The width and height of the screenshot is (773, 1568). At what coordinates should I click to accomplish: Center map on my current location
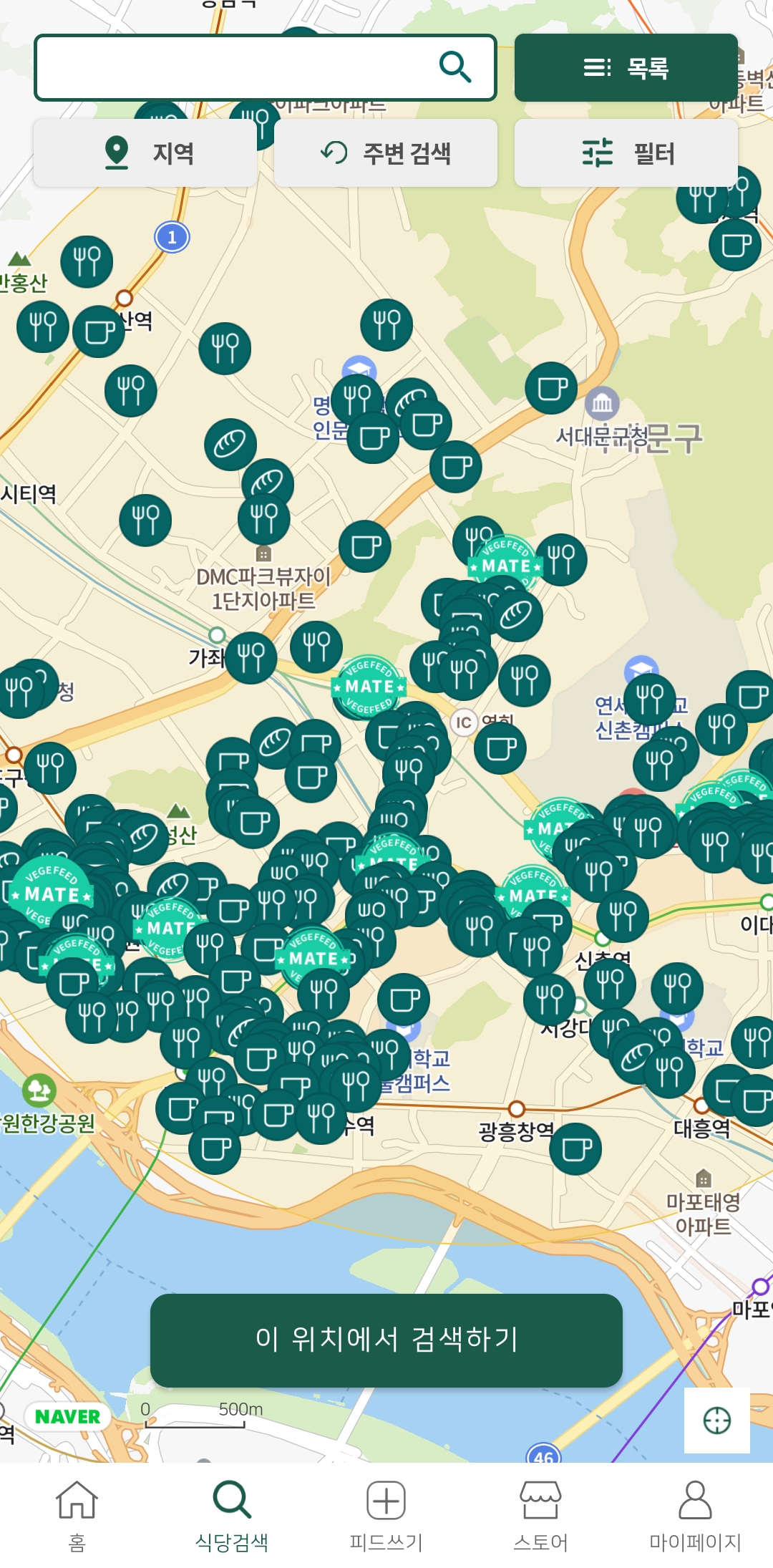(716, 1421)
